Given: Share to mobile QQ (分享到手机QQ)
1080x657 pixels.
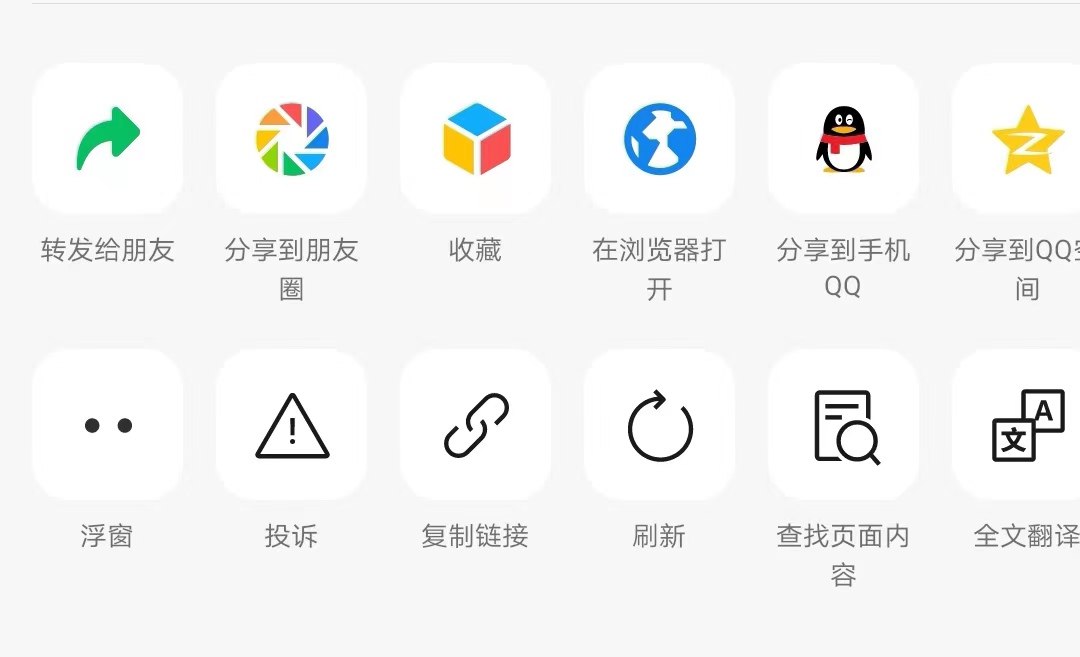Looking at the screenshot, I should coord(843,139).
